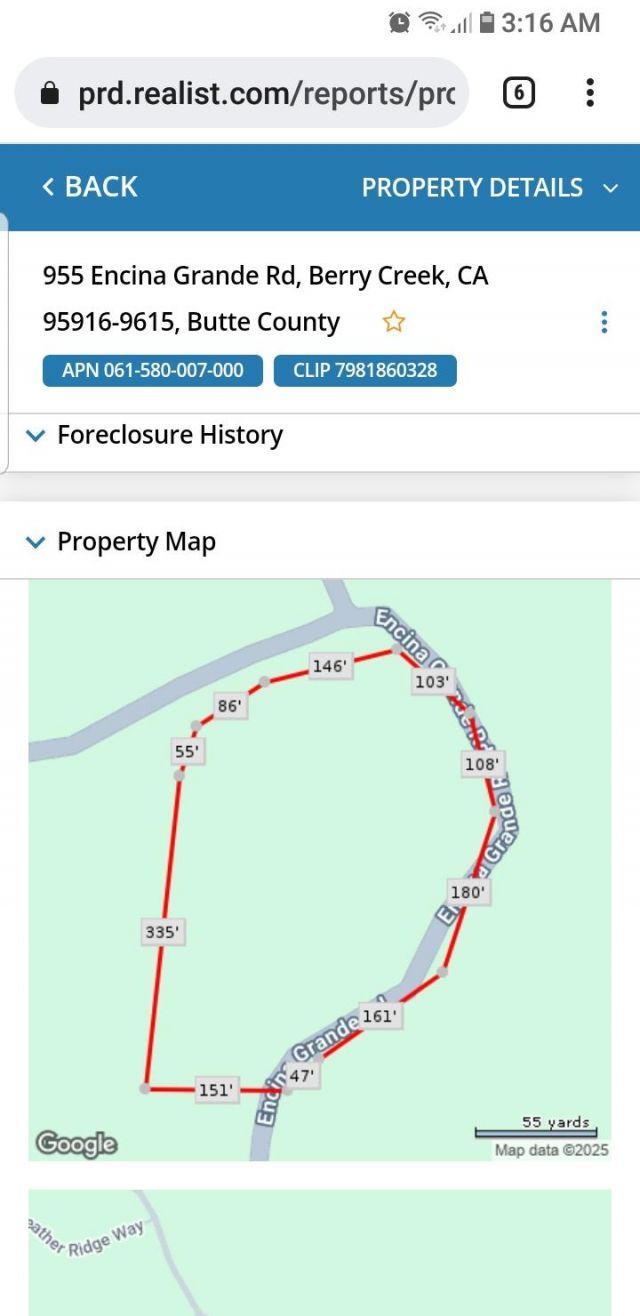The width and height of the screenshot is (640, 1316).
Task: Favorite this property with the star
Action: pos(394,322)
